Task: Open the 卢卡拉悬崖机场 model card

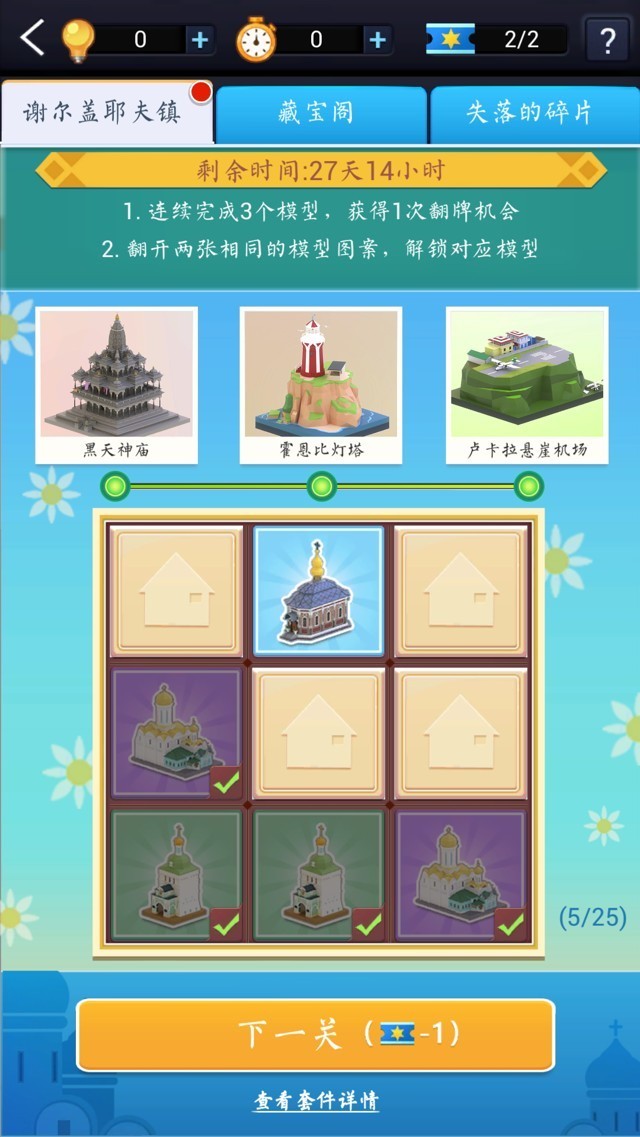Action: [x=528, y=385]
